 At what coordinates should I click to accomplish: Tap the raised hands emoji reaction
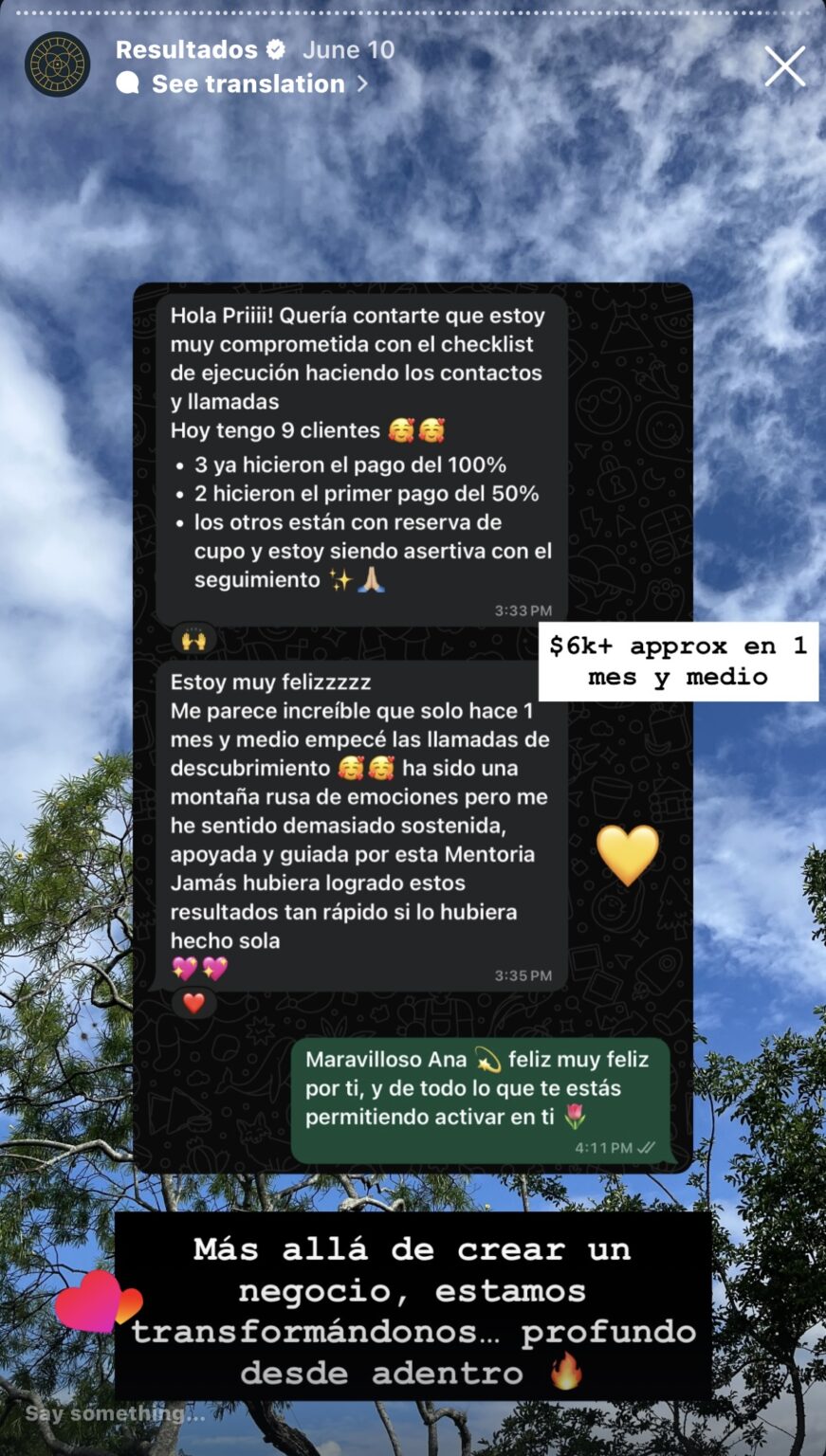pyautogui.click(x=194, y=640)
